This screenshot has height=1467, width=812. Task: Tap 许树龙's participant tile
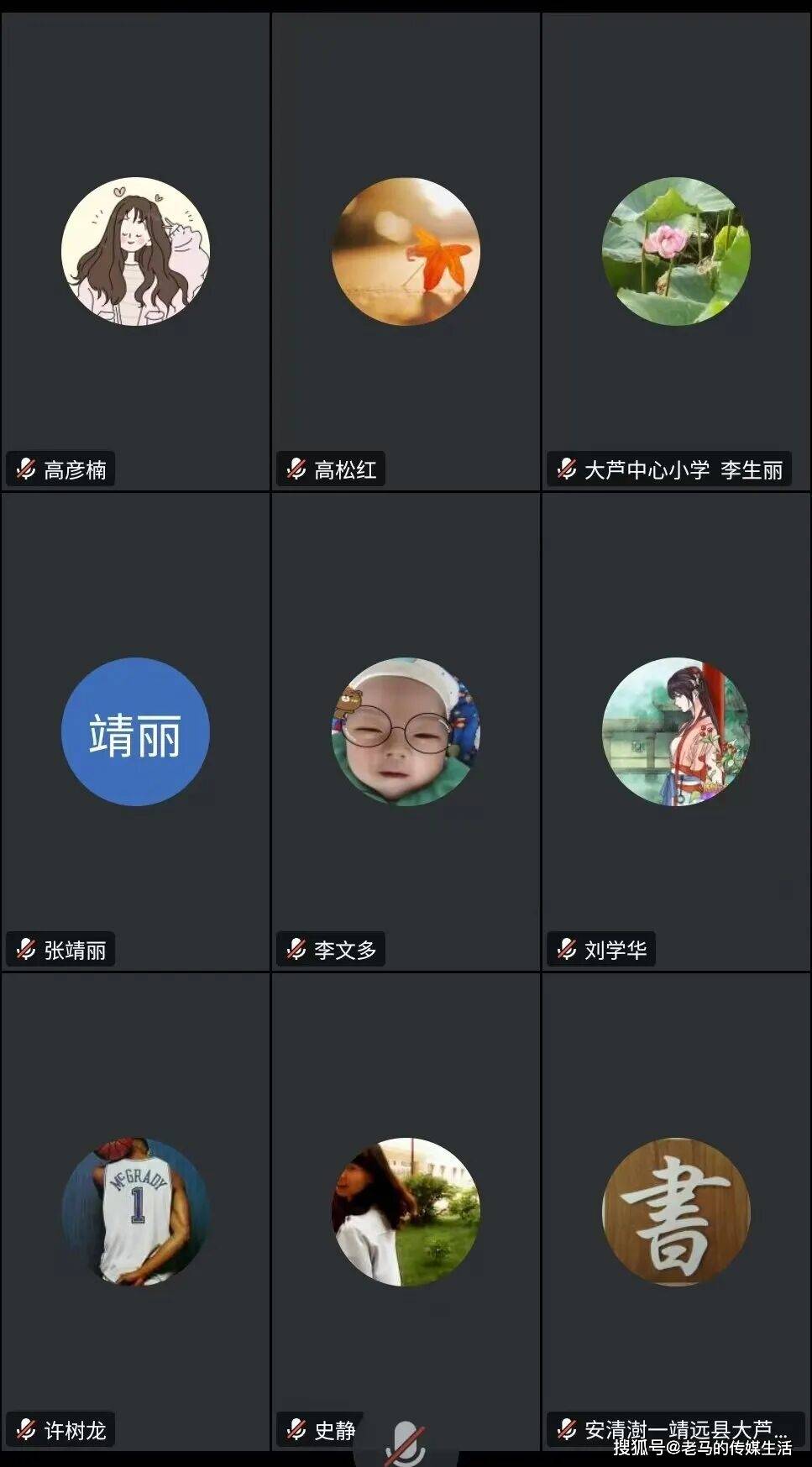[135, 1212]
